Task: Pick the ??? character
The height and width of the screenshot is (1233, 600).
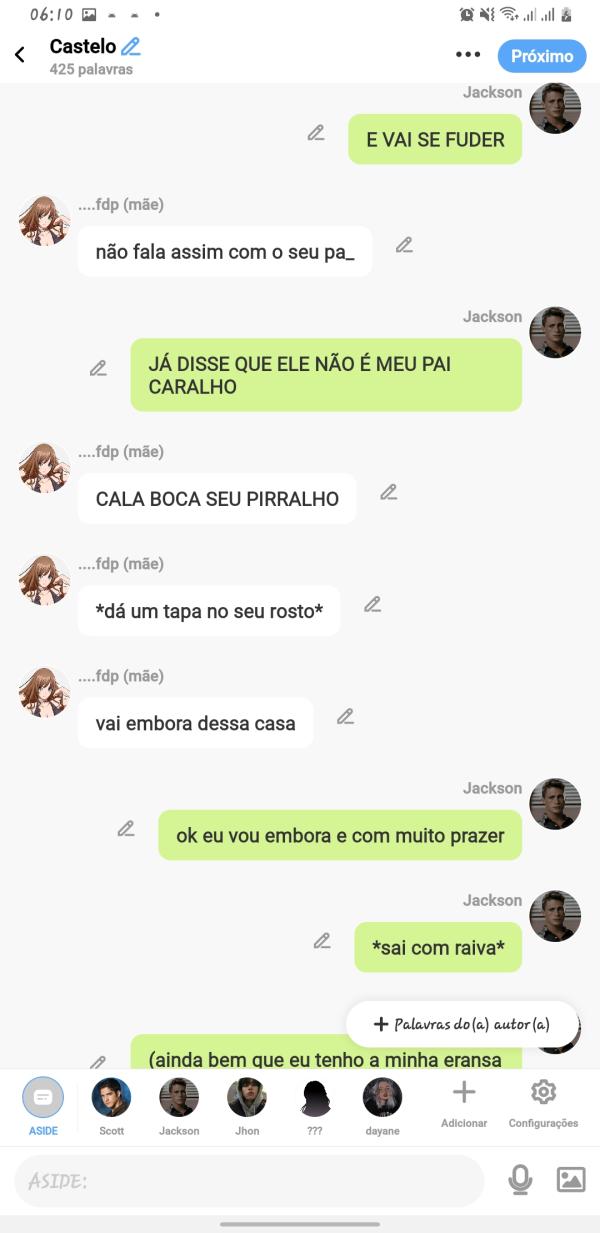Action: (x=315, y=1098)
